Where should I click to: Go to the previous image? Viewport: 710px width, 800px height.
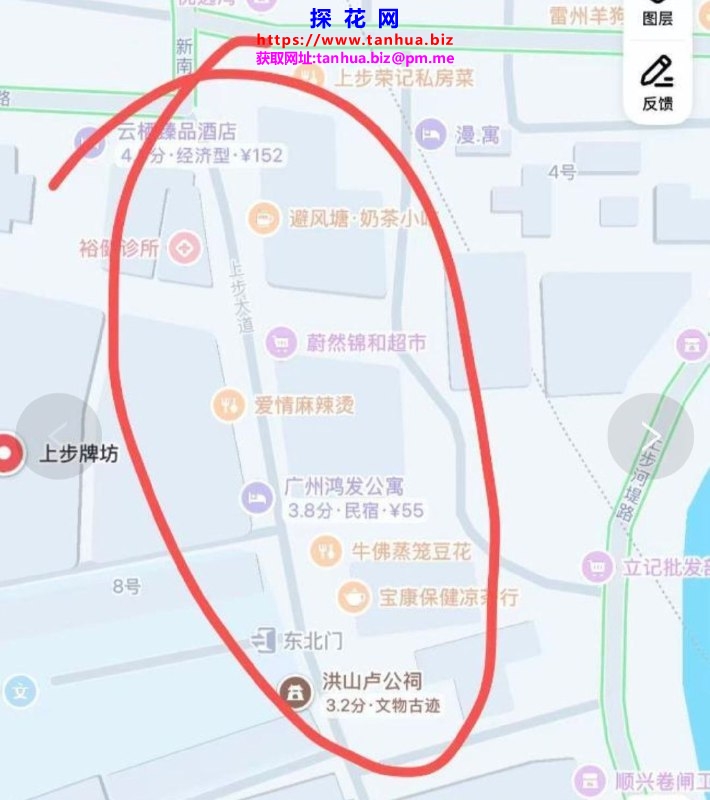coord(58,436)
